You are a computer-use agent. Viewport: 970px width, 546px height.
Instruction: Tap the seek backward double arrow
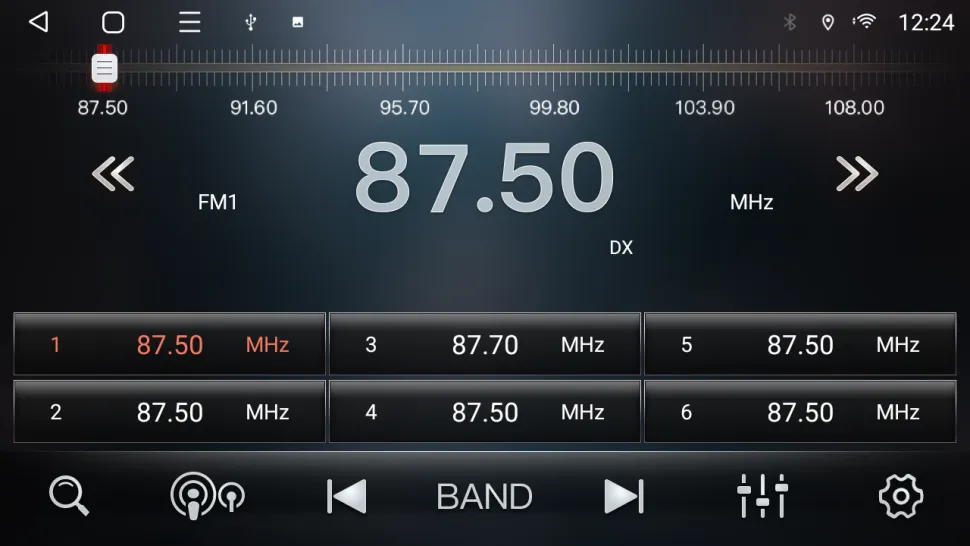tap(113, 174)
